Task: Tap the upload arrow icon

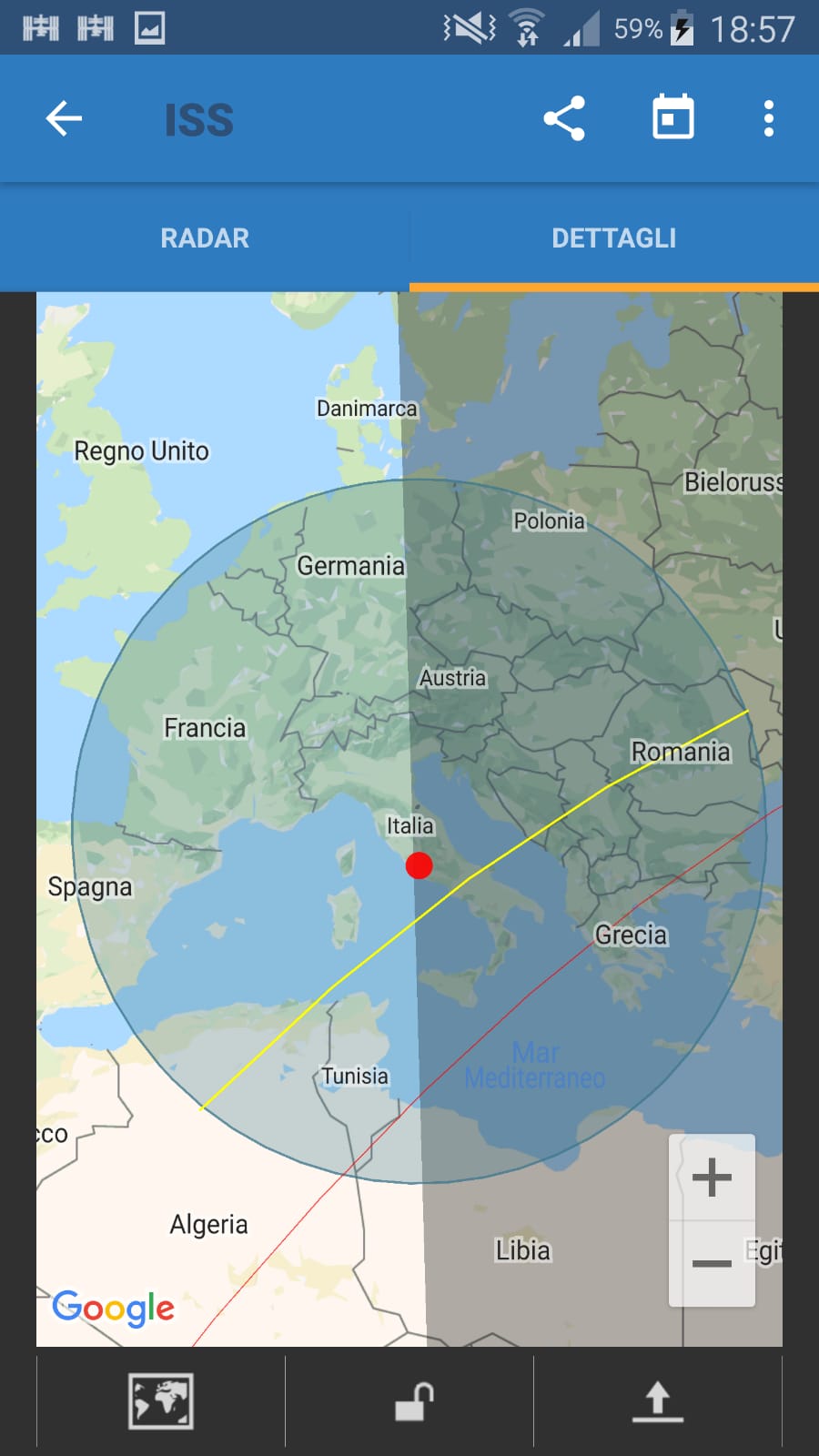Action: pos(658,1401)
